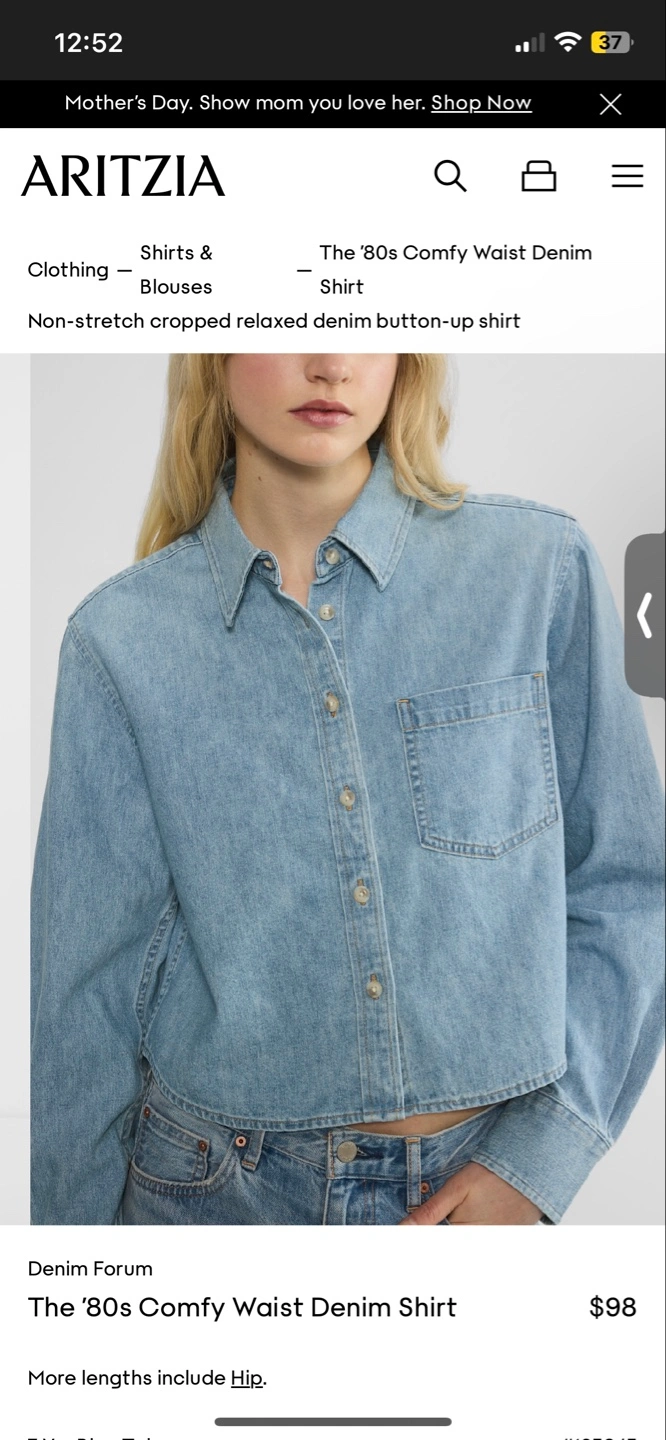Open the Shop Now Mother's Day link

[481, 103]
